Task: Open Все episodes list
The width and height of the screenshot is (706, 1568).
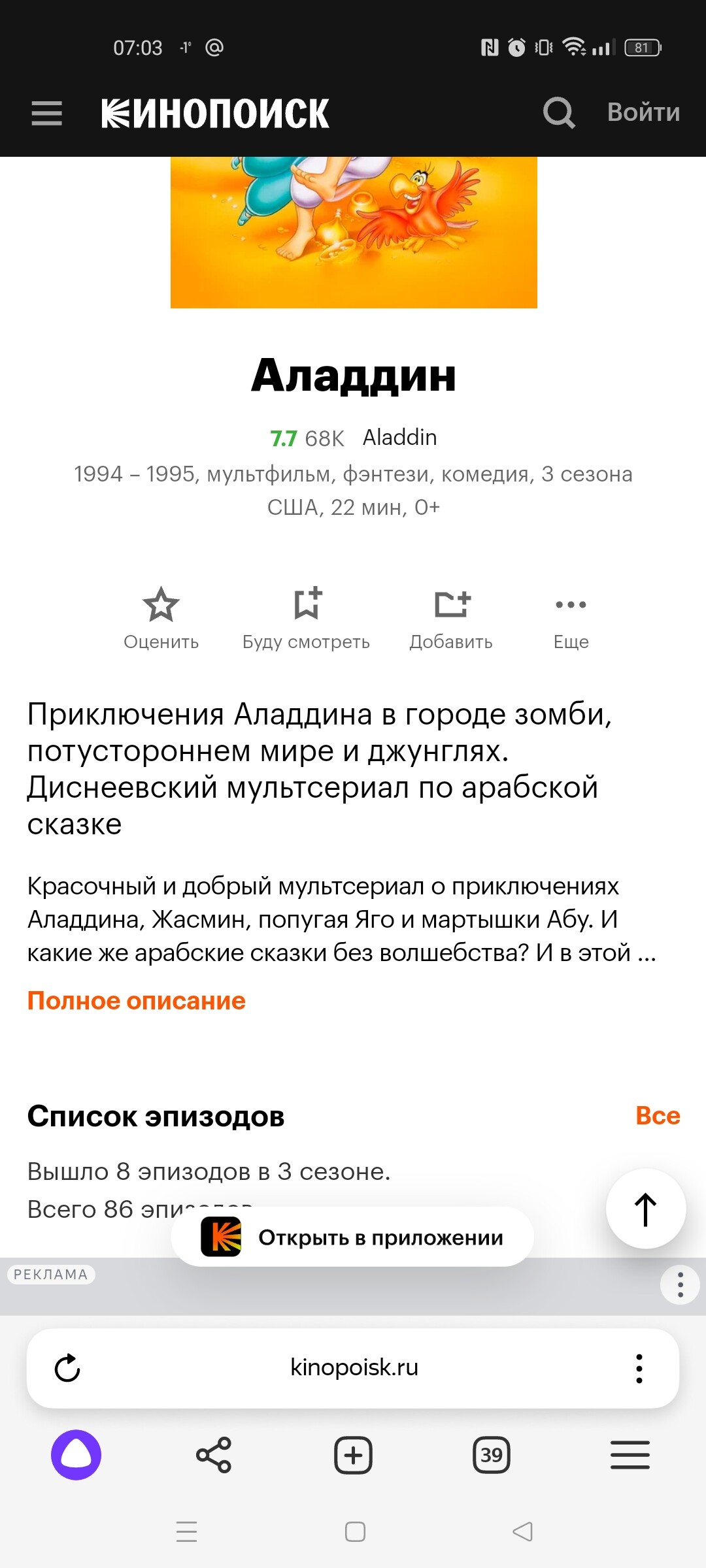Action: [x=658, y=1116]
